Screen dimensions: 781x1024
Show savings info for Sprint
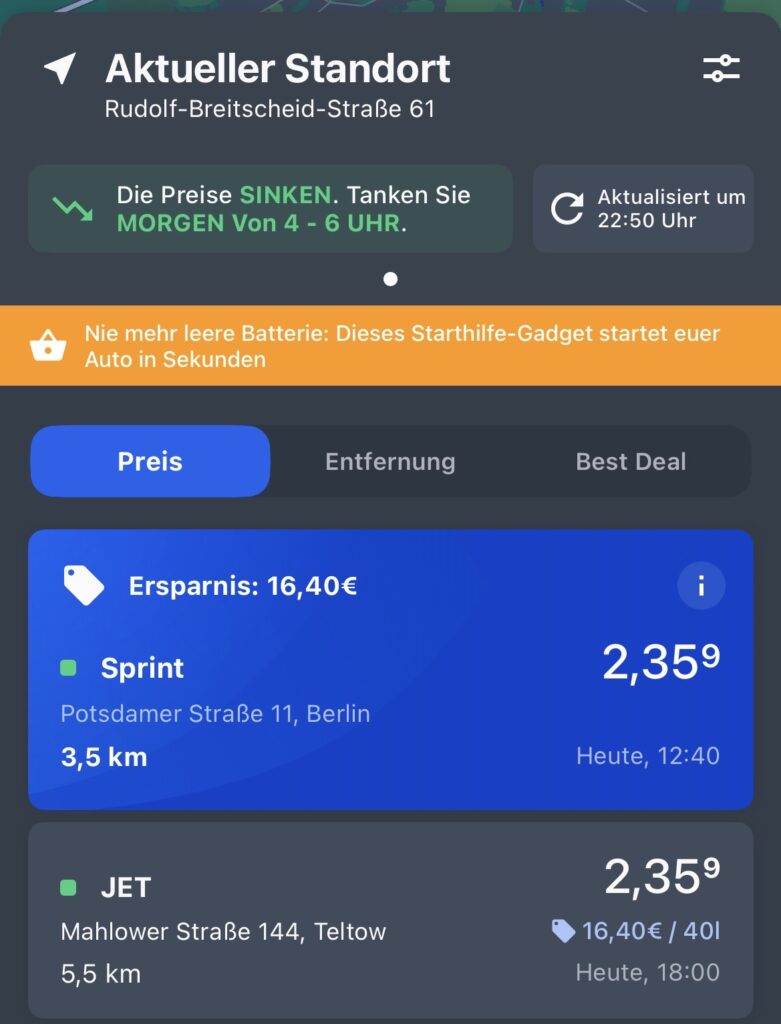point(701,586)
